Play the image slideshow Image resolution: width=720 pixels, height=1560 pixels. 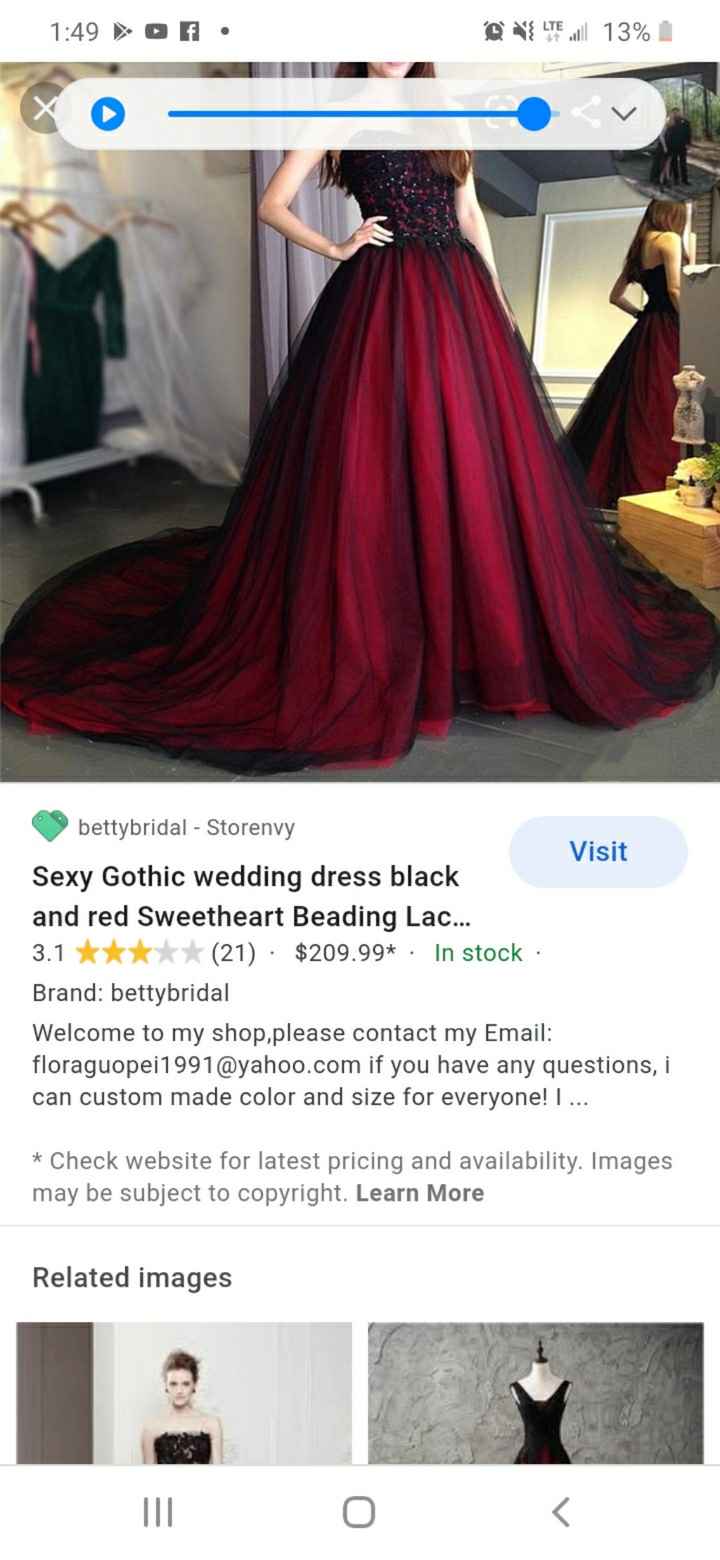107,113
